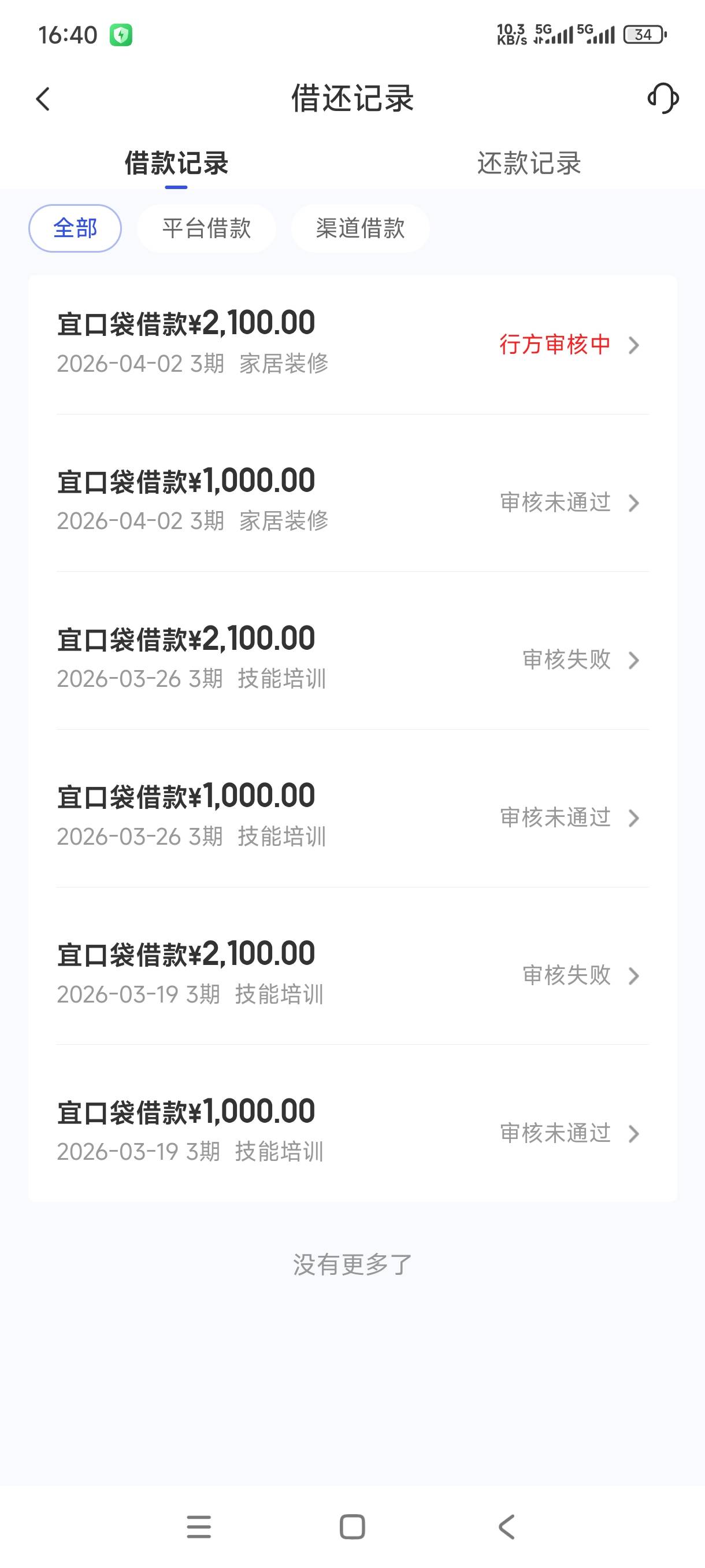The image size is (705, 1568).
Task: View the ¥2,100.00 loan dated 2026-03-26
Action: tap(352, 659)
